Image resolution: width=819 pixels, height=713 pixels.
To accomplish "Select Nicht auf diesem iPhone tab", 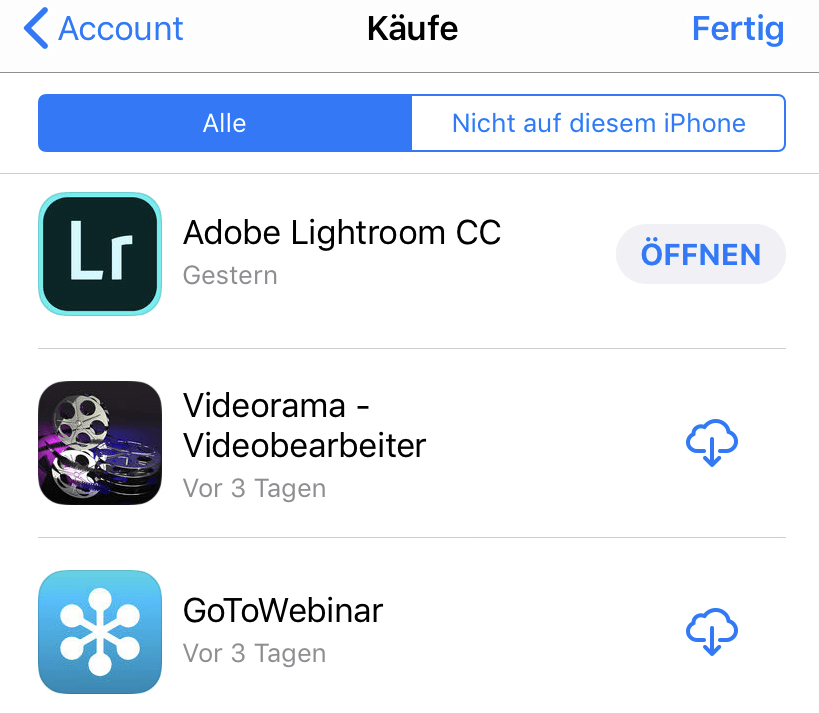I will 598,123.
